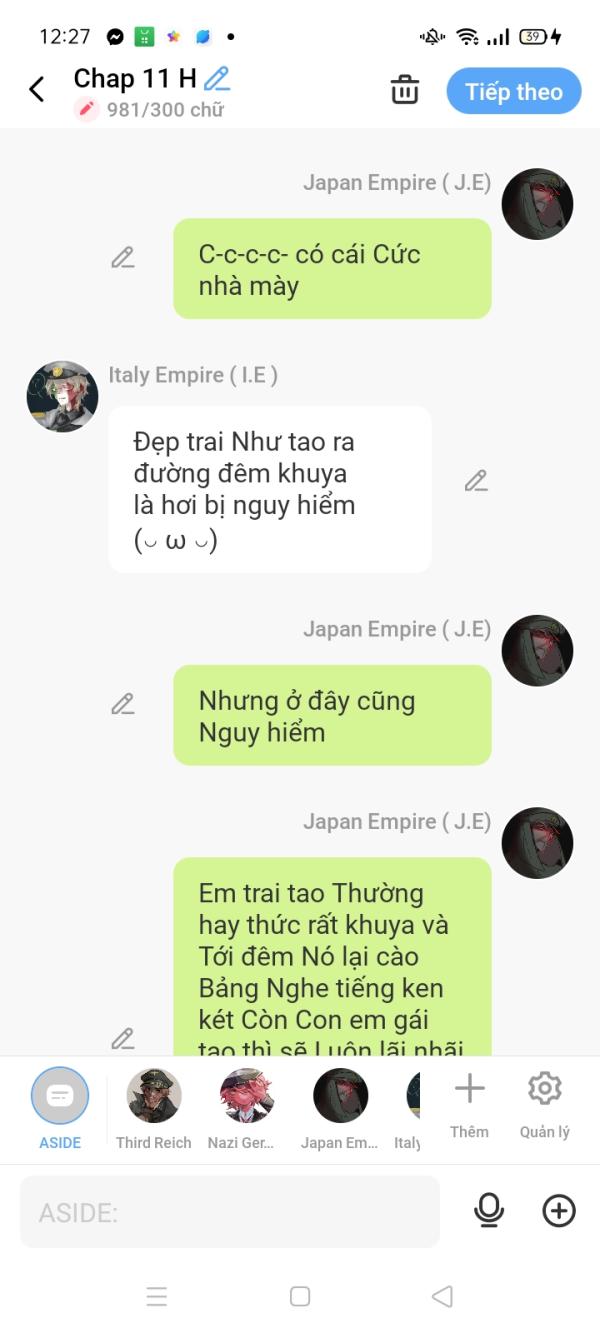
Task: Tap the system home button
Action: coord(300,1297)
